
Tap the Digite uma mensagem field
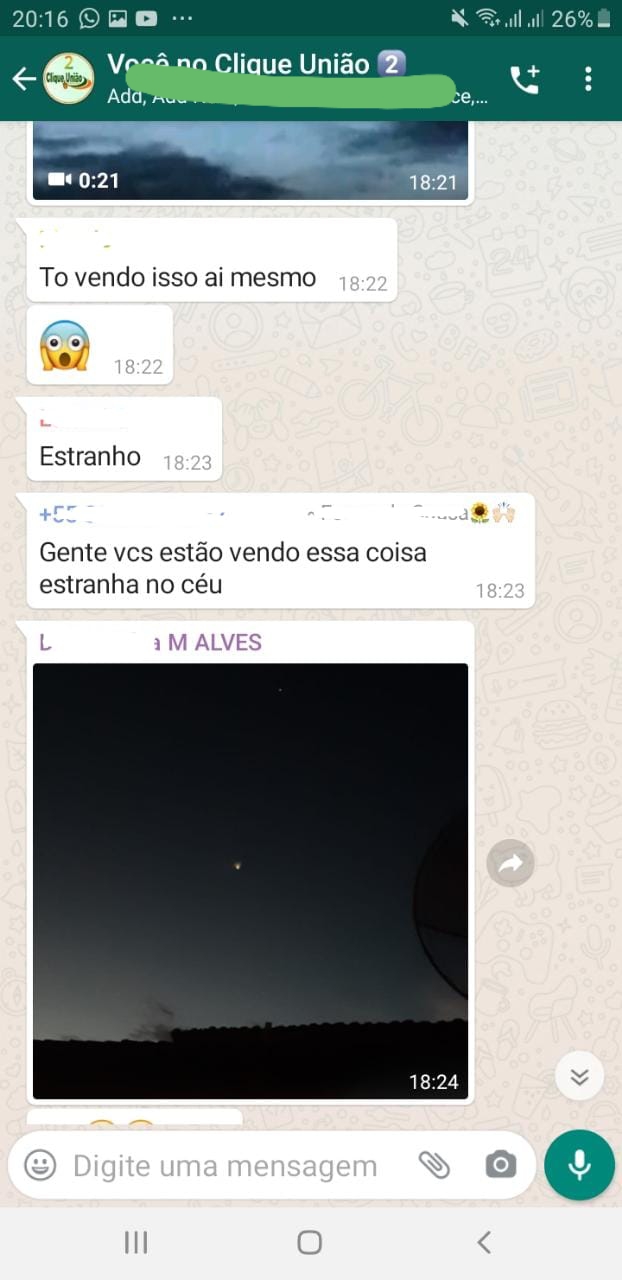coord(225,1165)
